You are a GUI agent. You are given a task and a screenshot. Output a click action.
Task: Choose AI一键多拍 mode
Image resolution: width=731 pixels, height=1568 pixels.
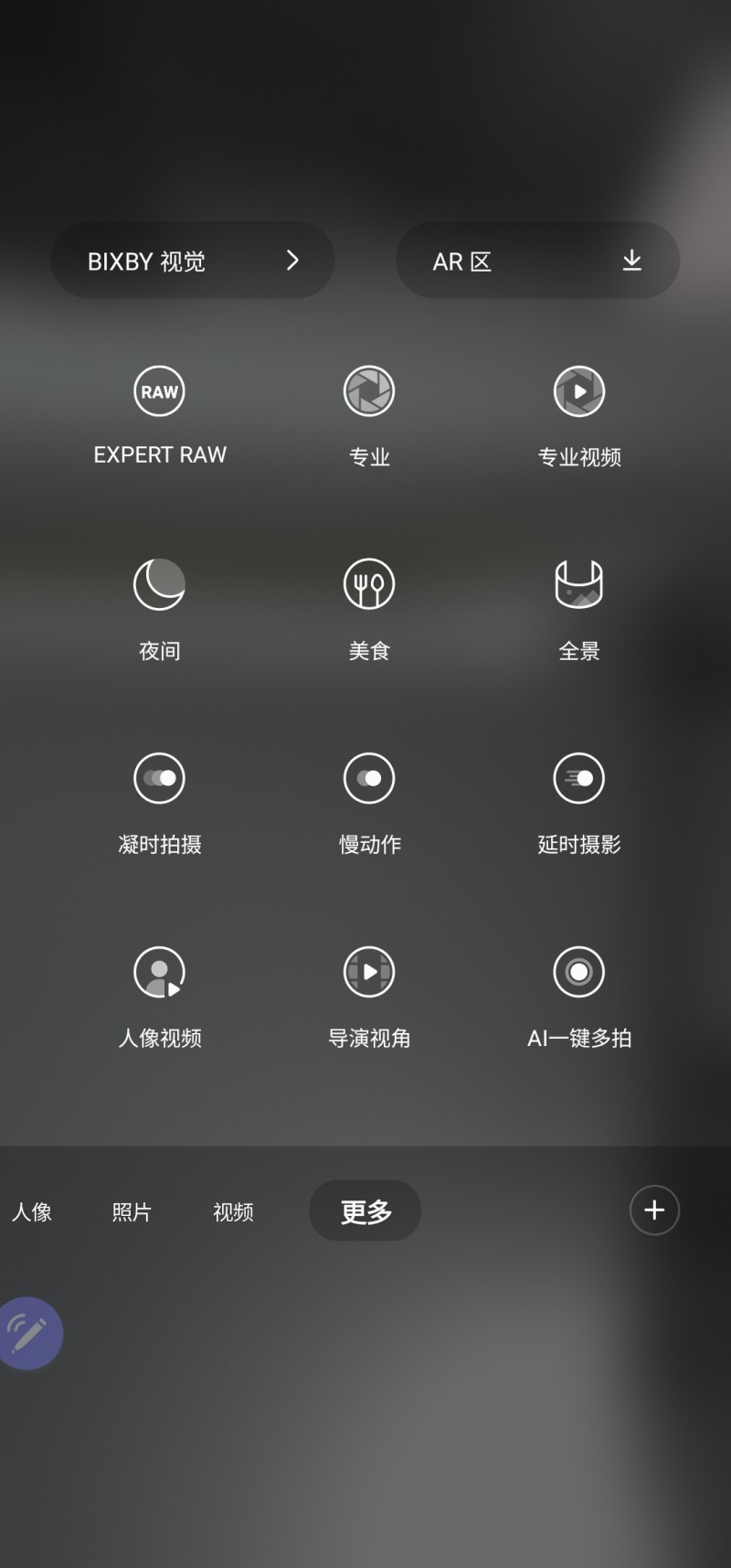(579, 973)
